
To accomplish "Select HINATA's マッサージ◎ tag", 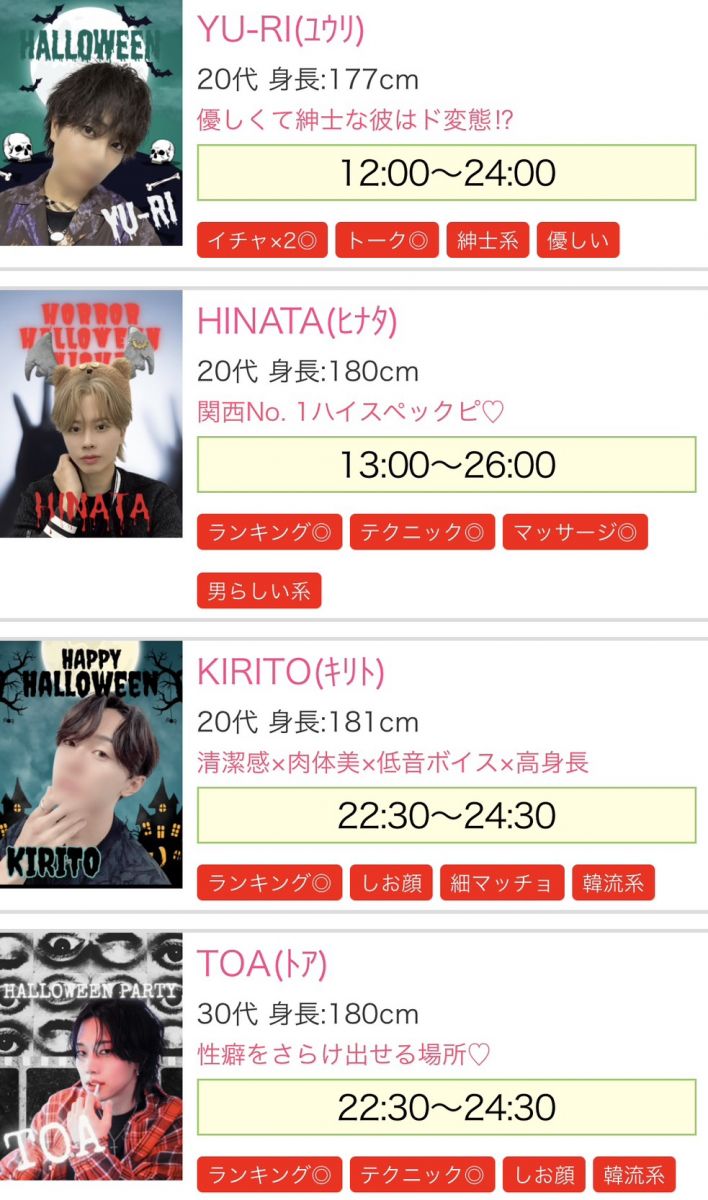I will click(x=575, y=533).
